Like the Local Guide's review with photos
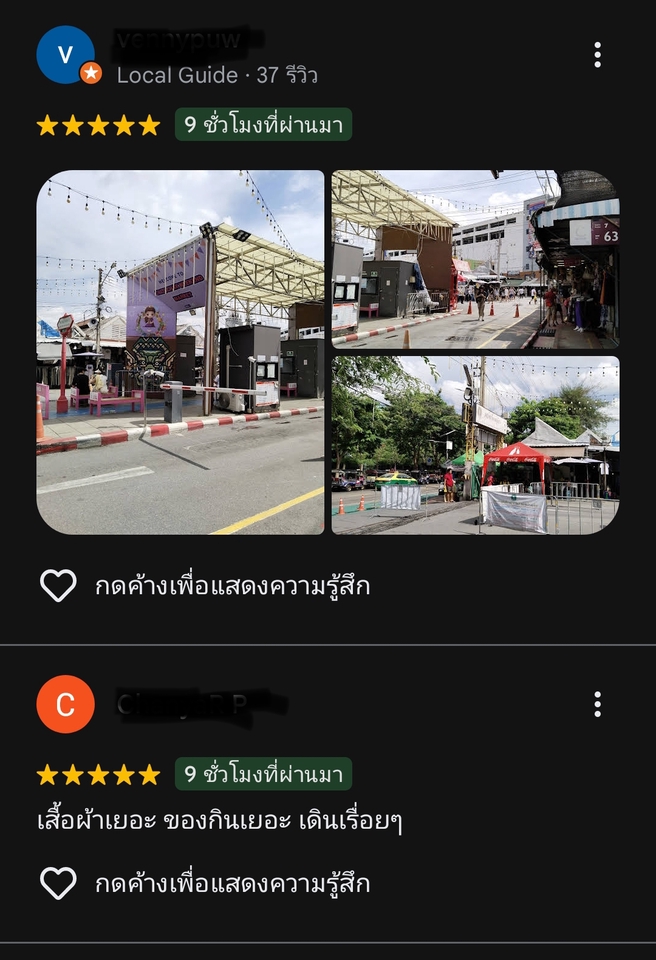This screenshot has height=960, width=656. point(58,585)
